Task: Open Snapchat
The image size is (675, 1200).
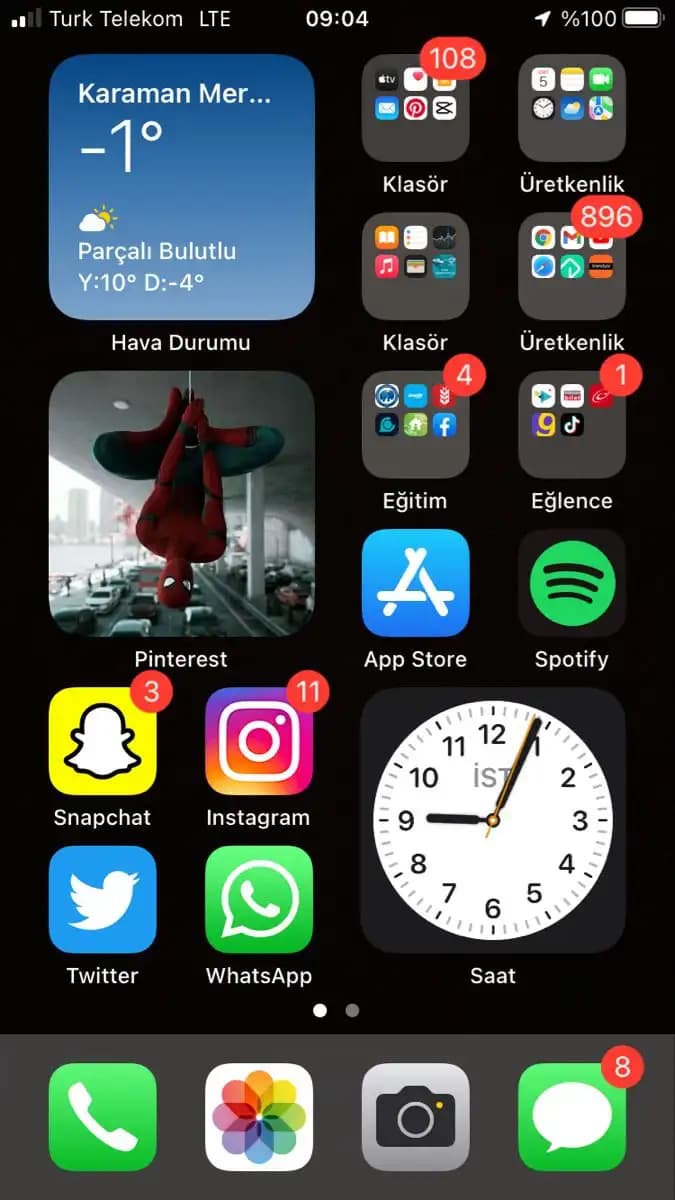Action: pyautogui.click(x=103, y=741)
